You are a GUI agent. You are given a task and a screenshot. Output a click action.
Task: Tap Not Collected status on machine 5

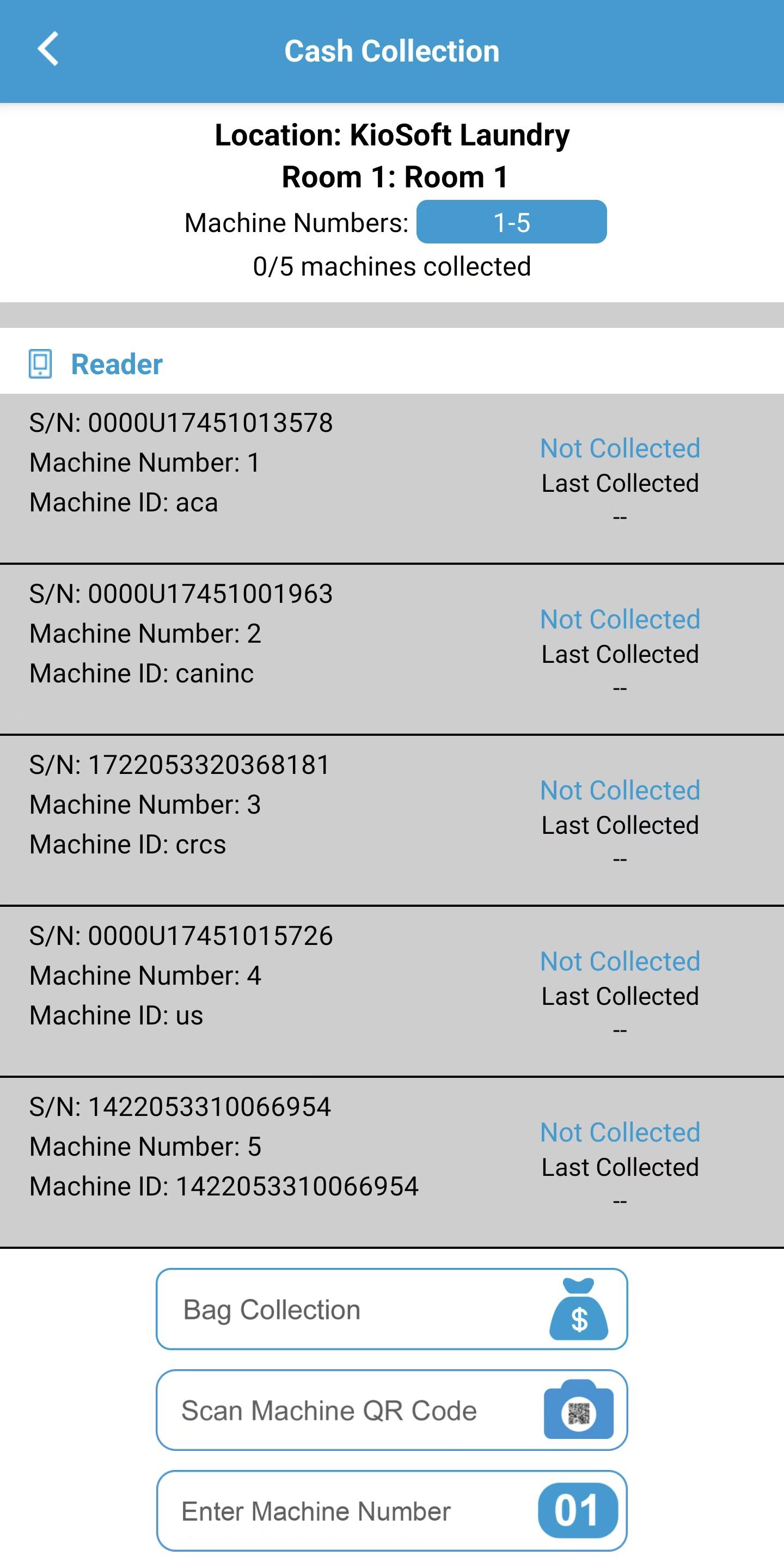620,1132
